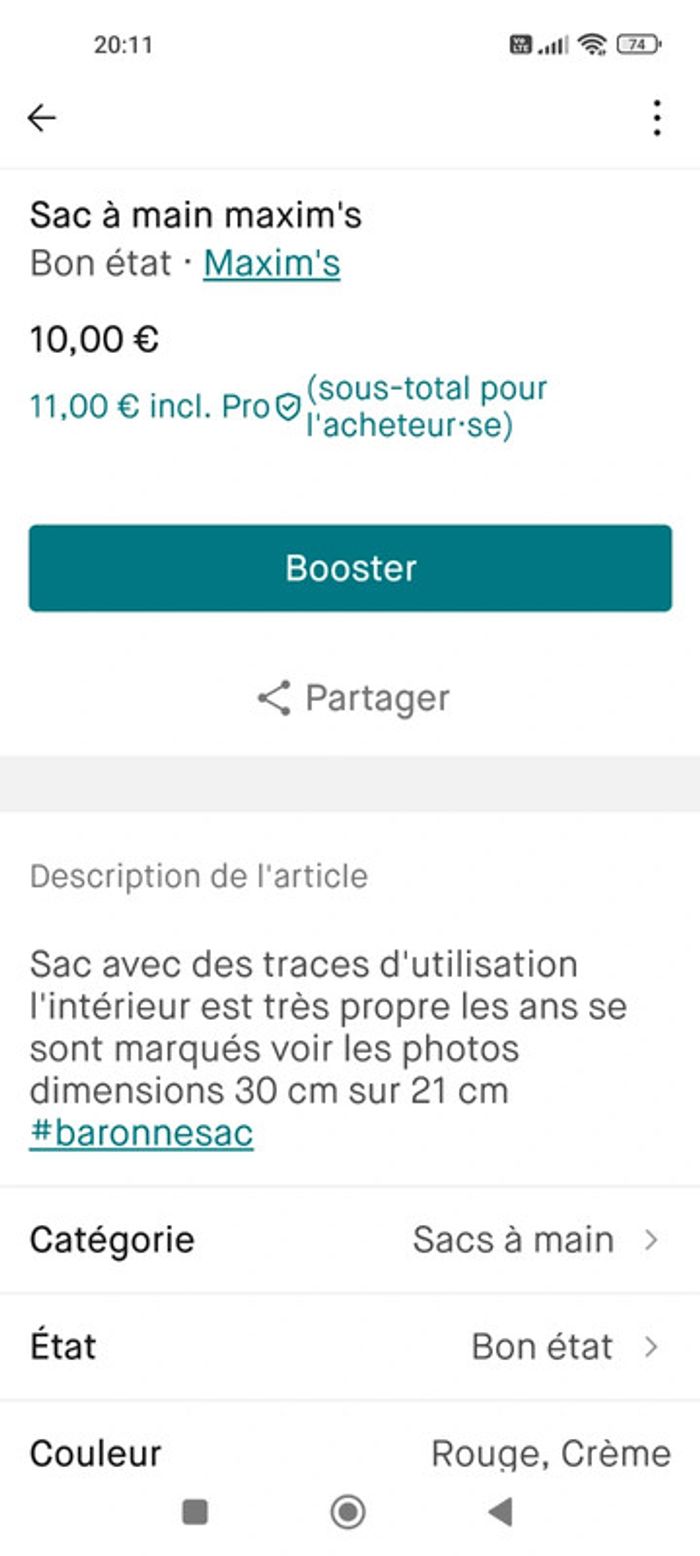
Task: Open the #baronnesac hashtag
Action: (x=141, y=1133)
